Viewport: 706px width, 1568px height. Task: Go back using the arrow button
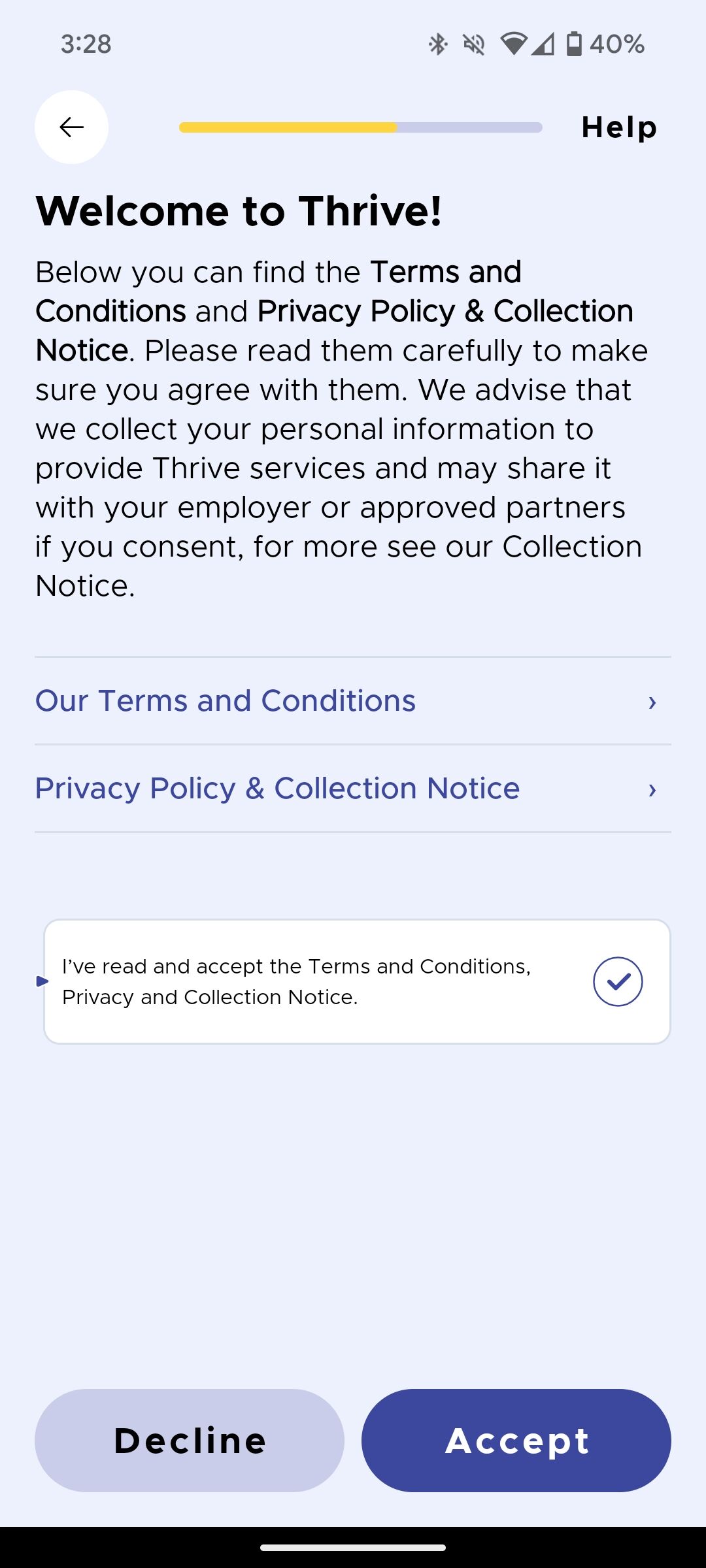click(x=71, y=127)
